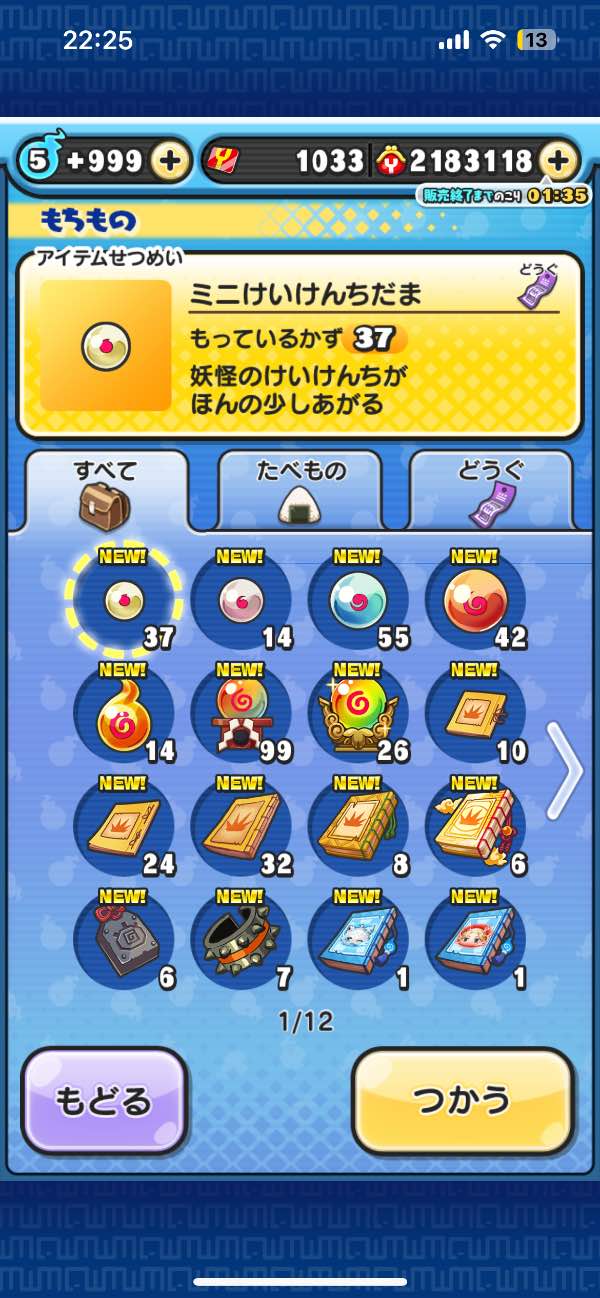Select the book item with quantity 24
600x1298 pixels.
(x=124, y=828)
